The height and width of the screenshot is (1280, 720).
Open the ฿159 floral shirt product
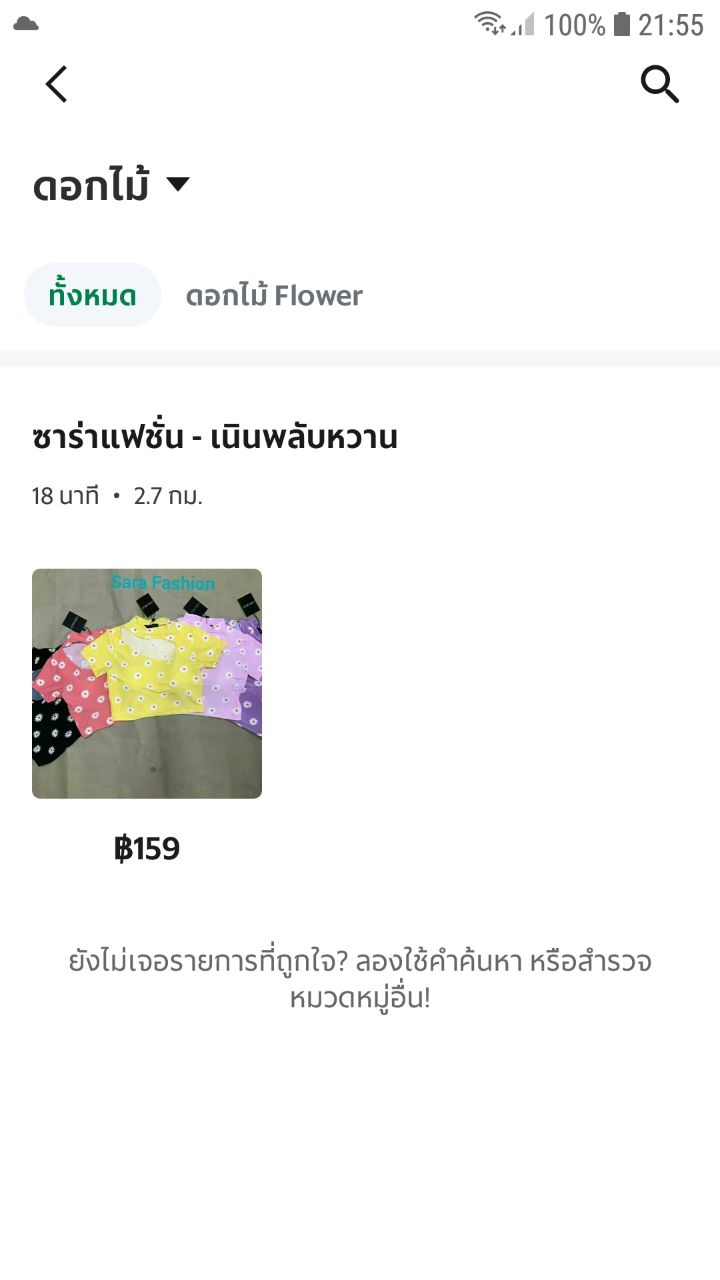147,684
